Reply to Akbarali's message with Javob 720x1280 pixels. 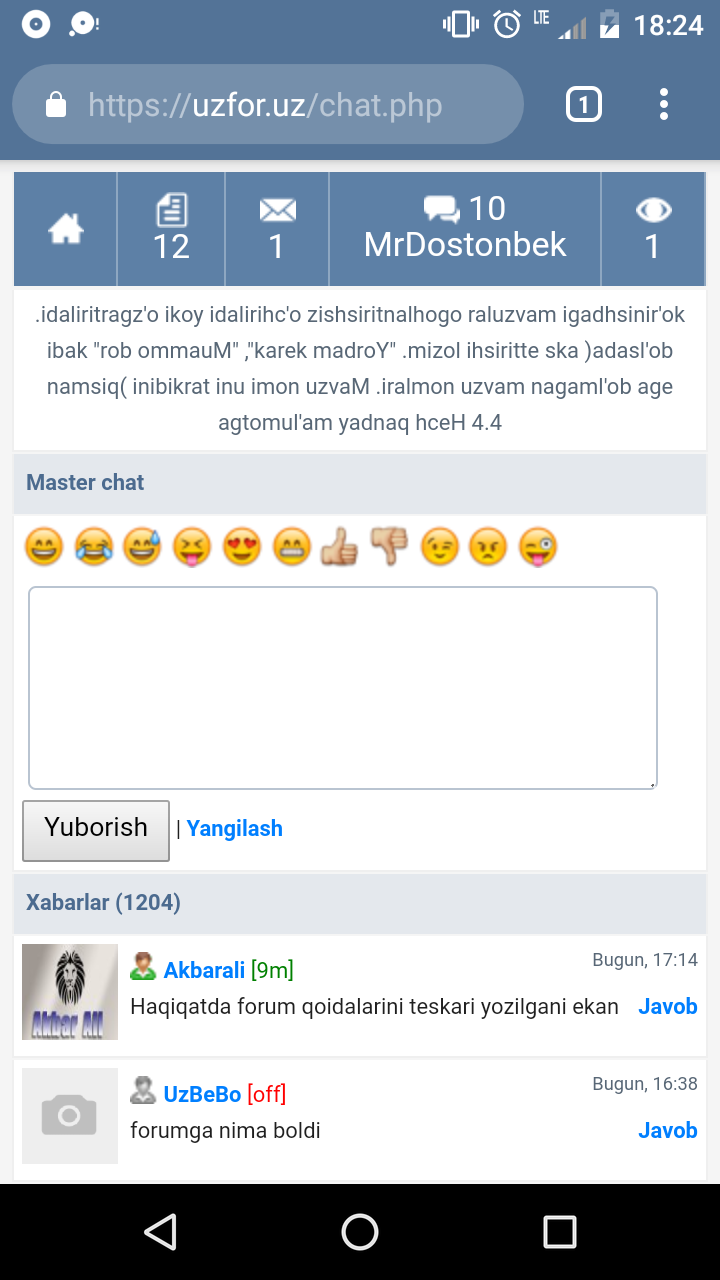667,1006
